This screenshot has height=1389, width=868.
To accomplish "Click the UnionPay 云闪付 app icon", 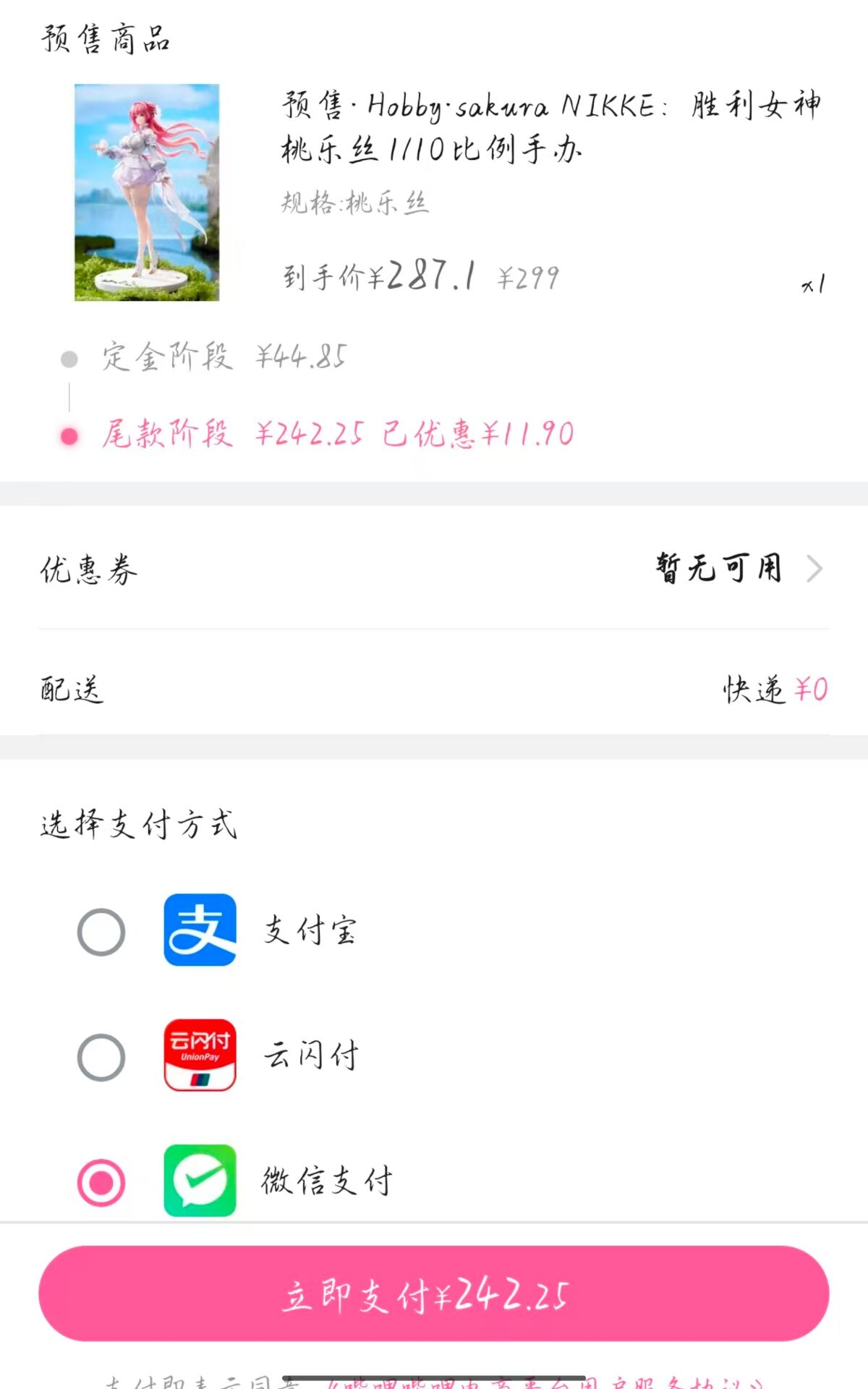I will pyautogui.click(x=200, y=1056).
